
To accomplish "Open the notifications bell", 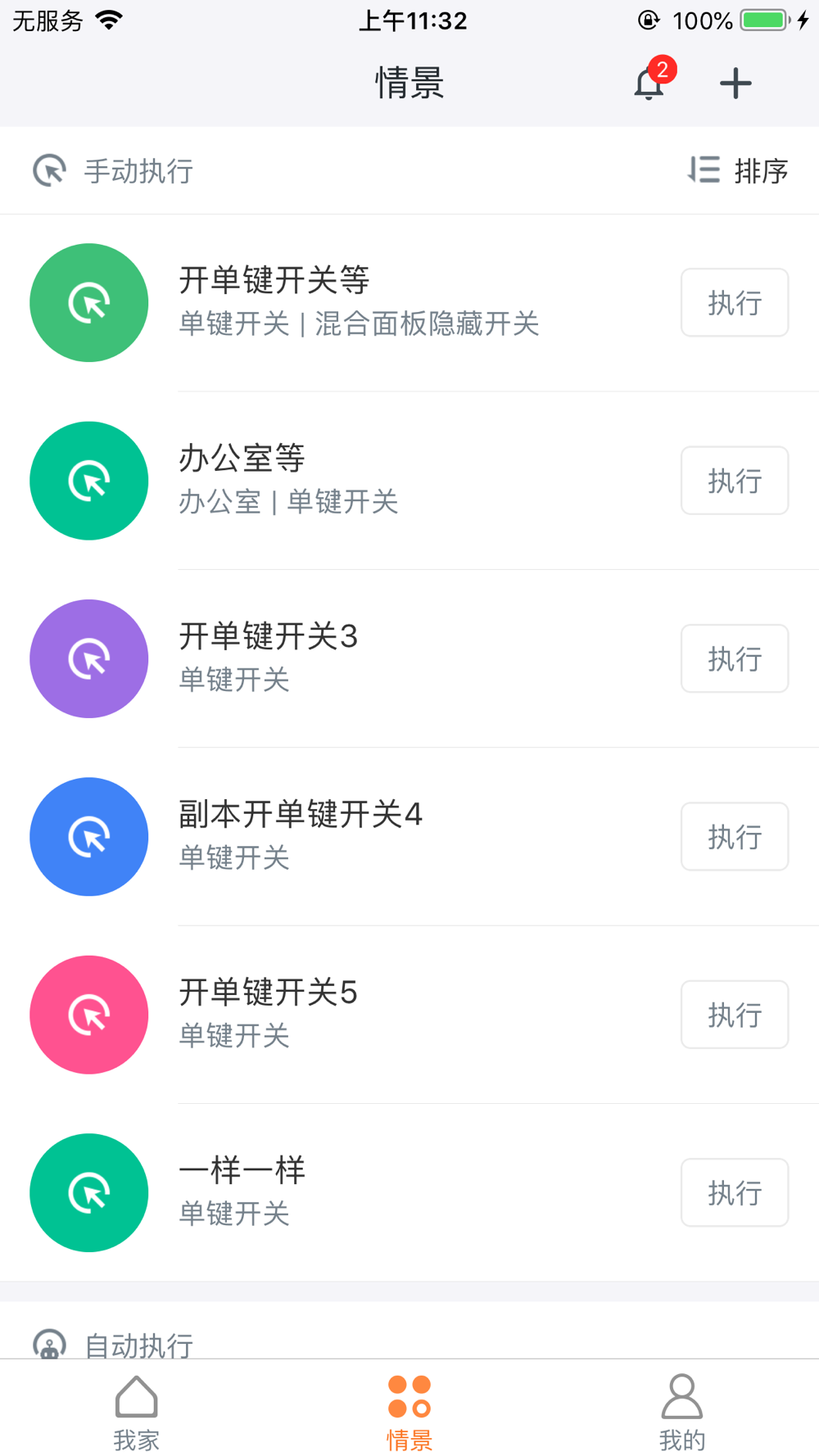I will pyautogui.click(x=649, y=84).
